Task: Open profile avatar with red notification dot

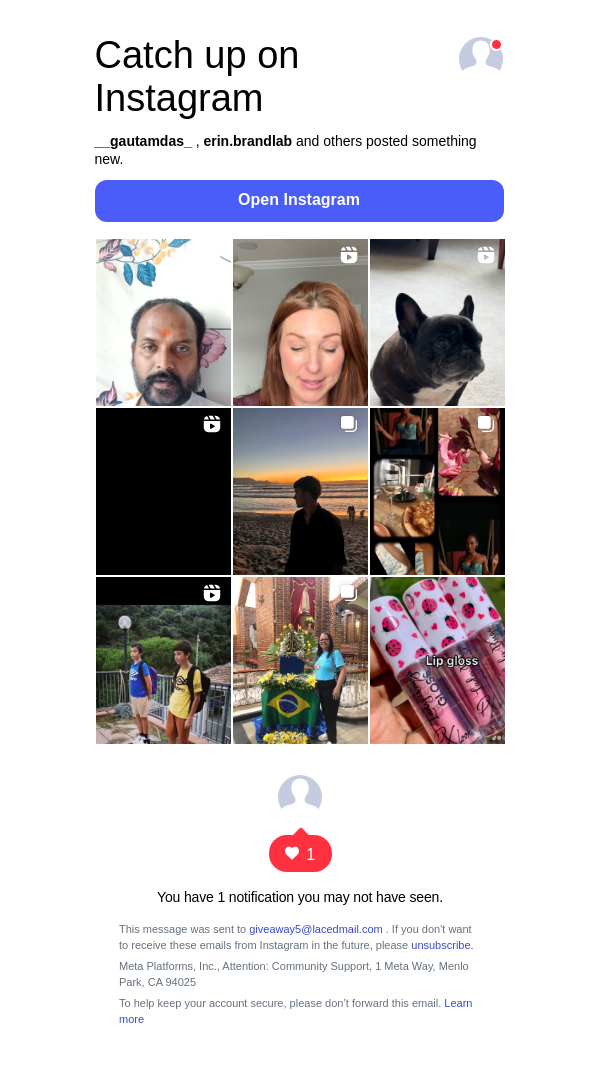Action: tap(481, 57)
